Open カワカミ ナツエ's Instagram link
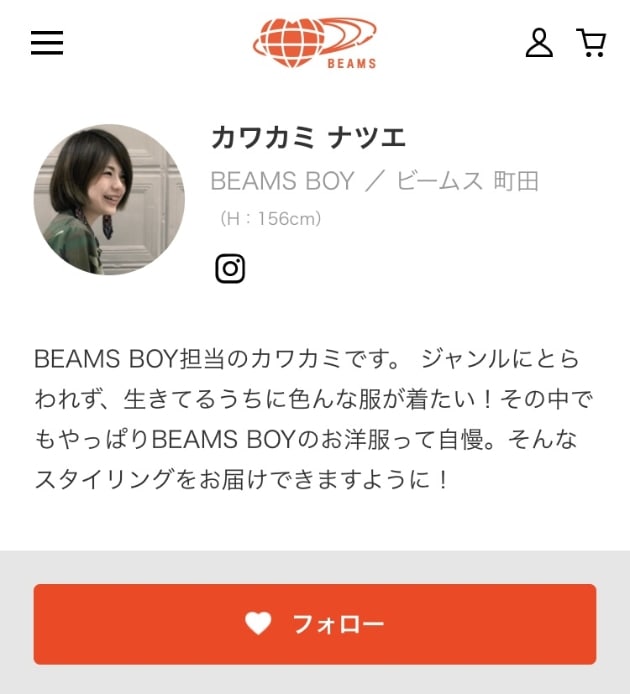Screen dimensions: 630x694 [230, 268]
